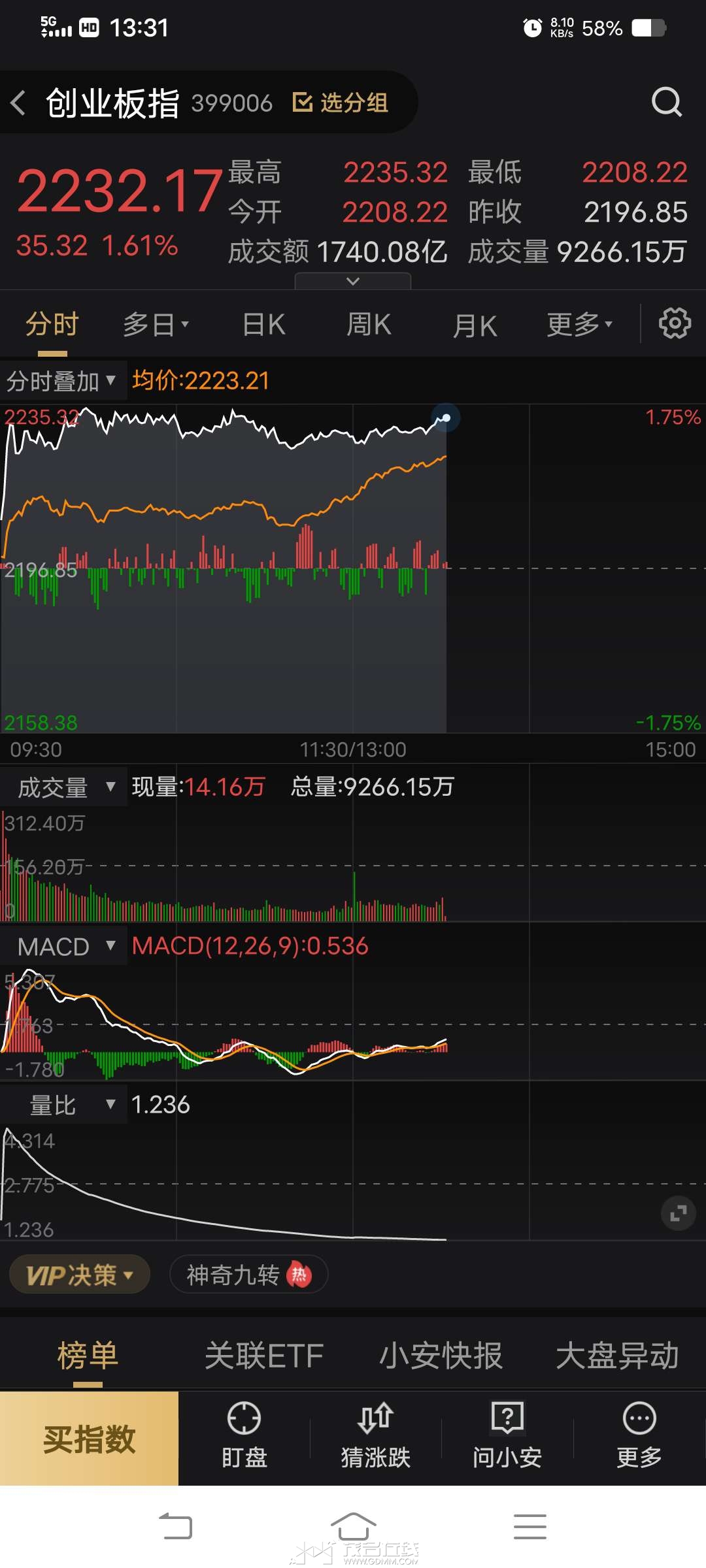Switch to the 月K chart tab
This screenshot has height=1568, width=706.
[475, 325]
